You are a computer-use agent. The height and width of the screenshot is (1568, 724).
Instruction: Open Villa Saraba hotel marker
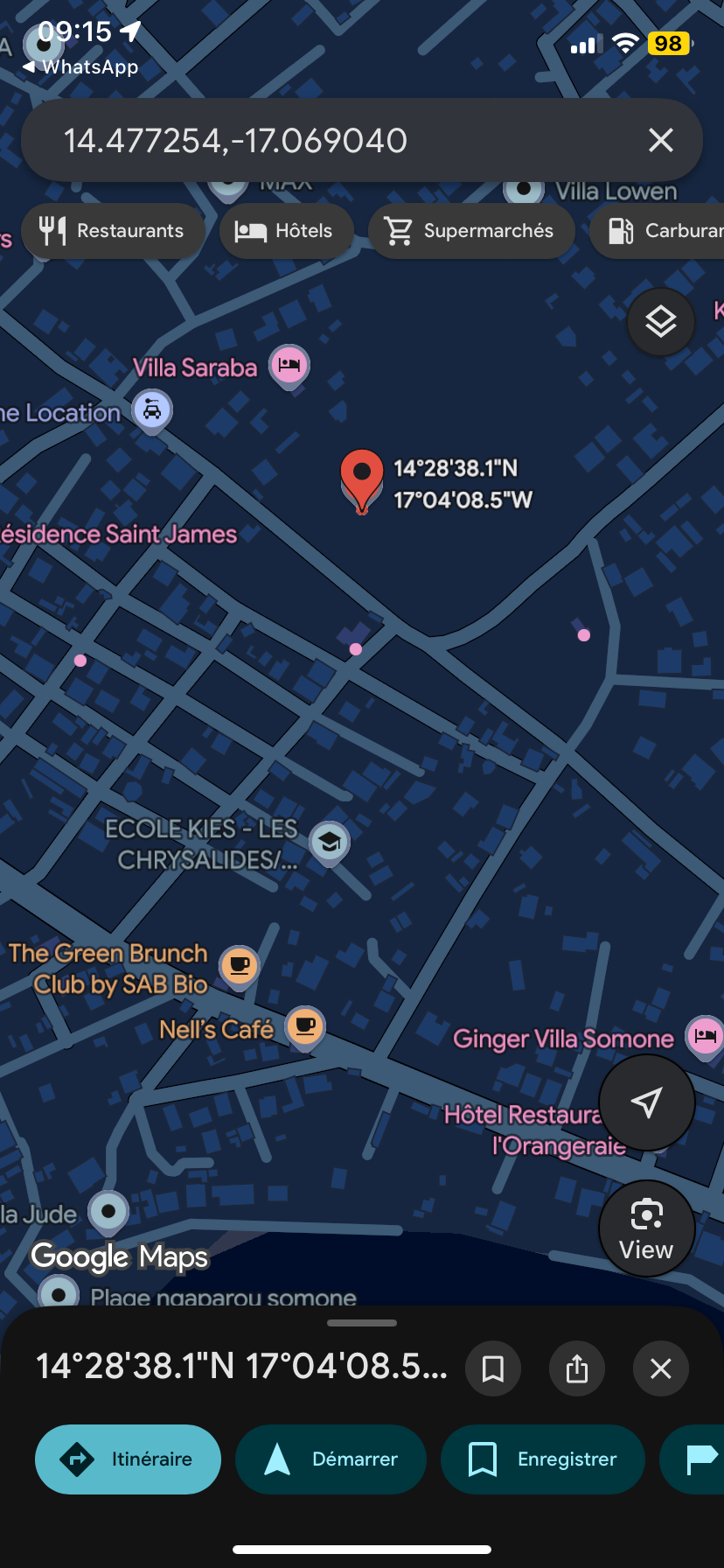coord(289,364)
